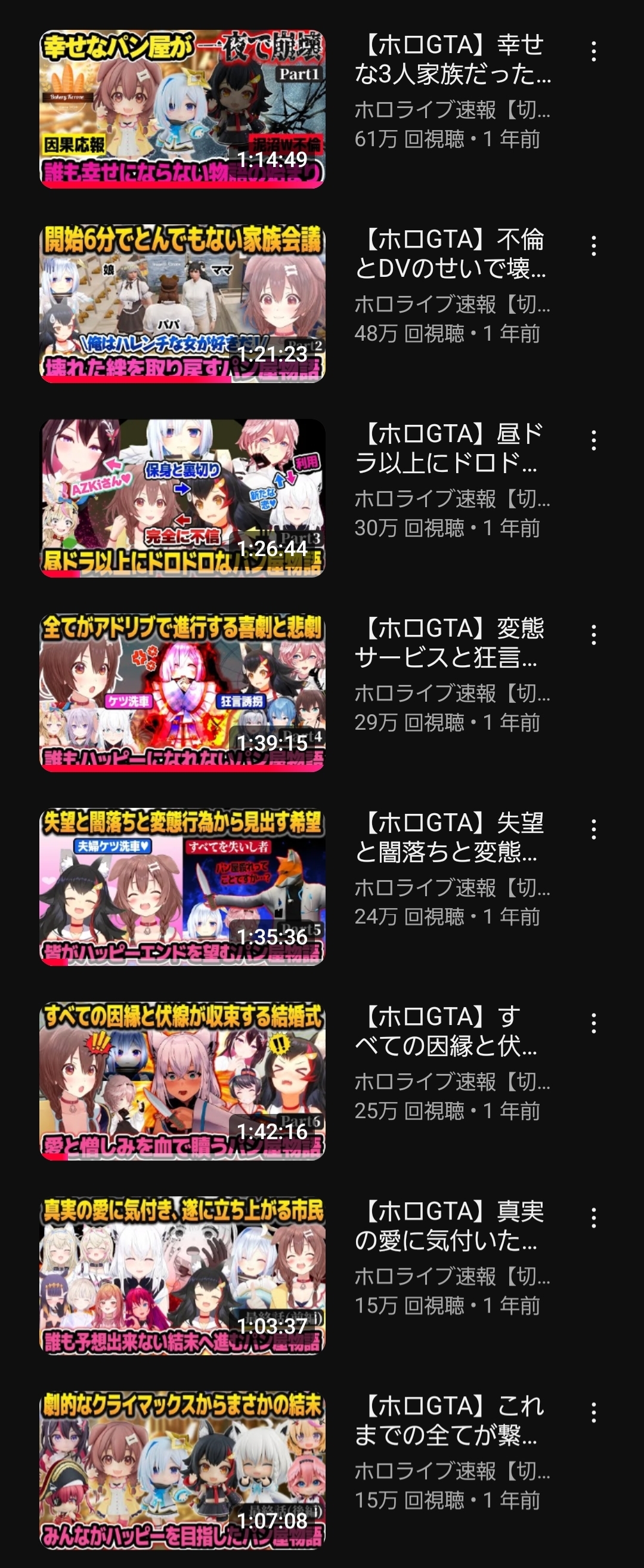The height and width of the screenshot is (1568, 644).
Task: Play the 1:35:36 失望と闇落ち video
Action: [x=182, y=887]
